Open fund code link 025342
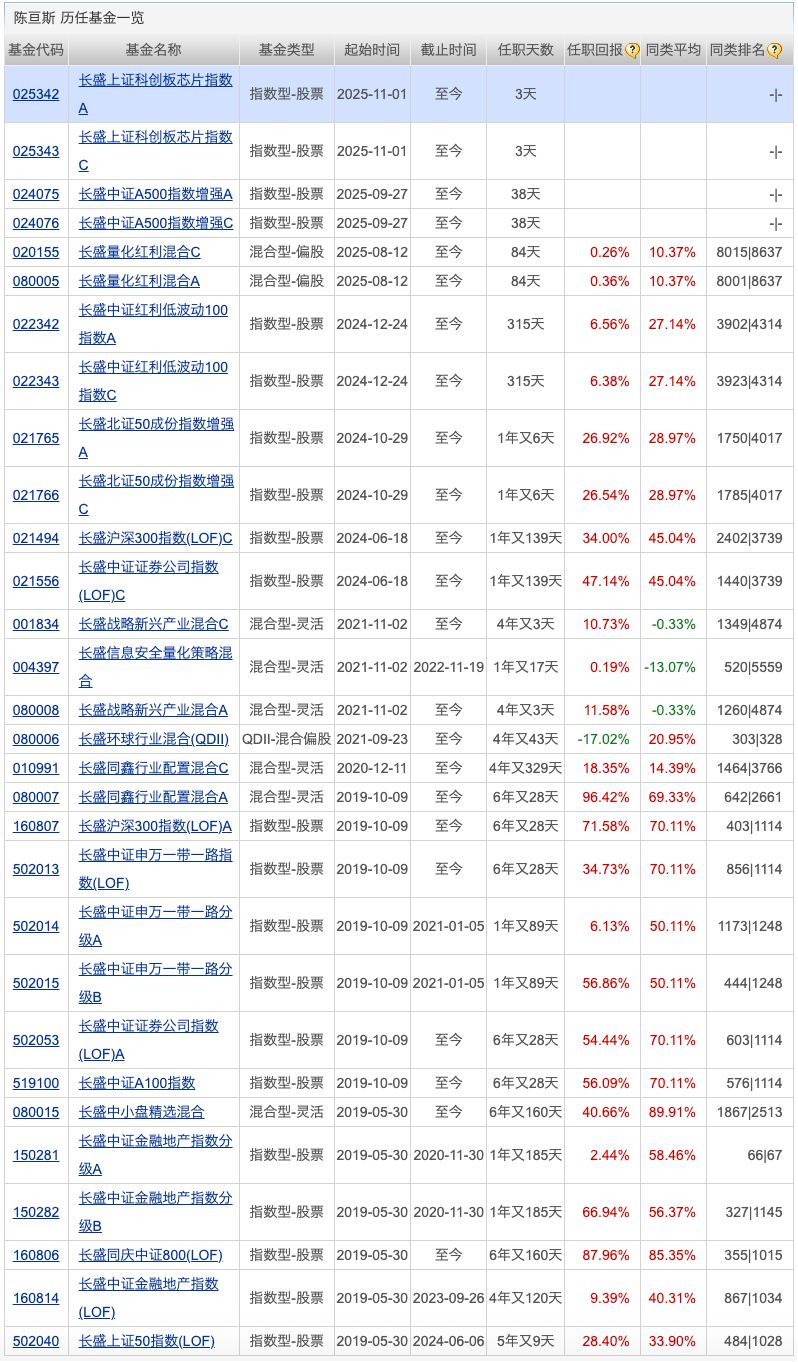 pos(37,94)
